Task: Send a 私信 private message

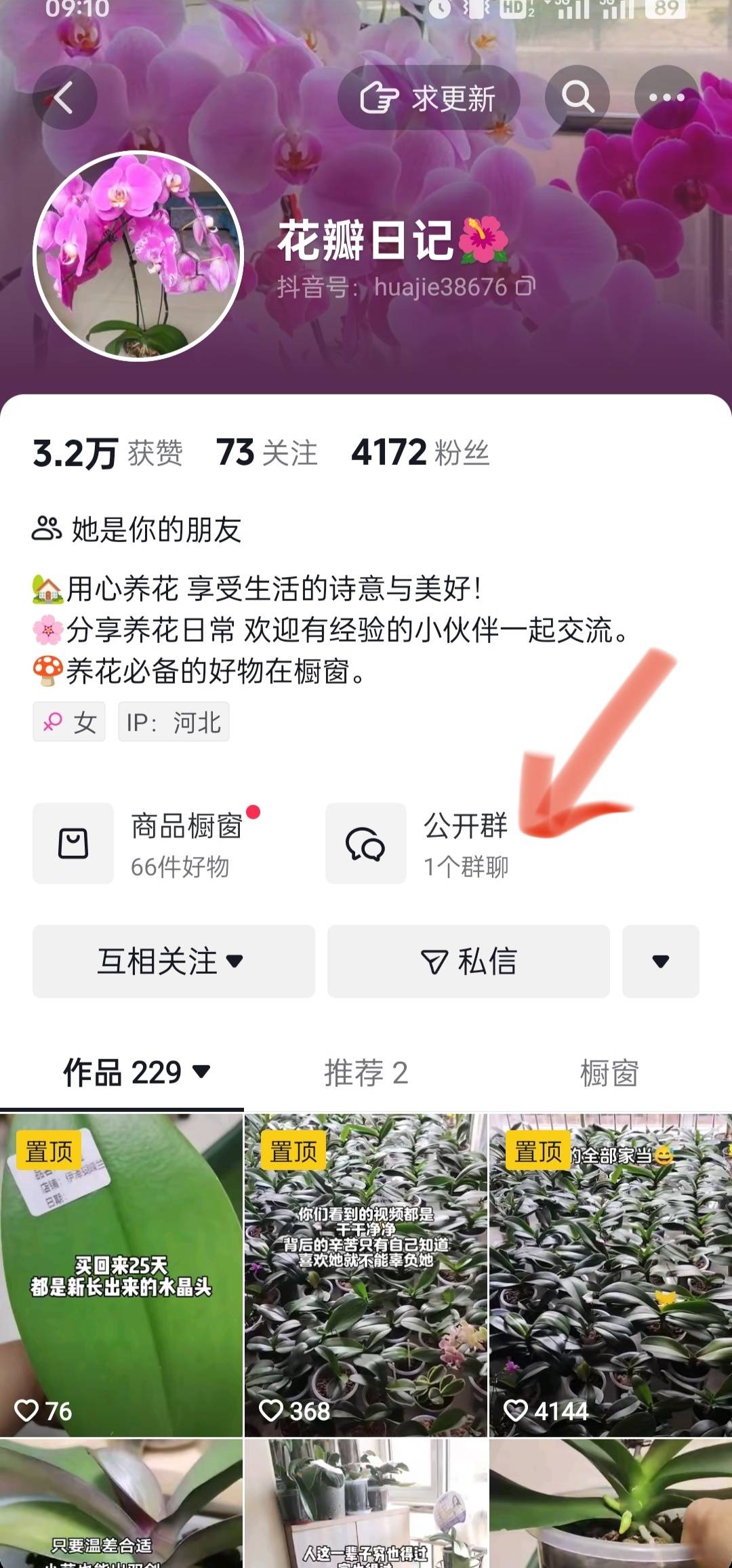Action: tap(468, 961)
